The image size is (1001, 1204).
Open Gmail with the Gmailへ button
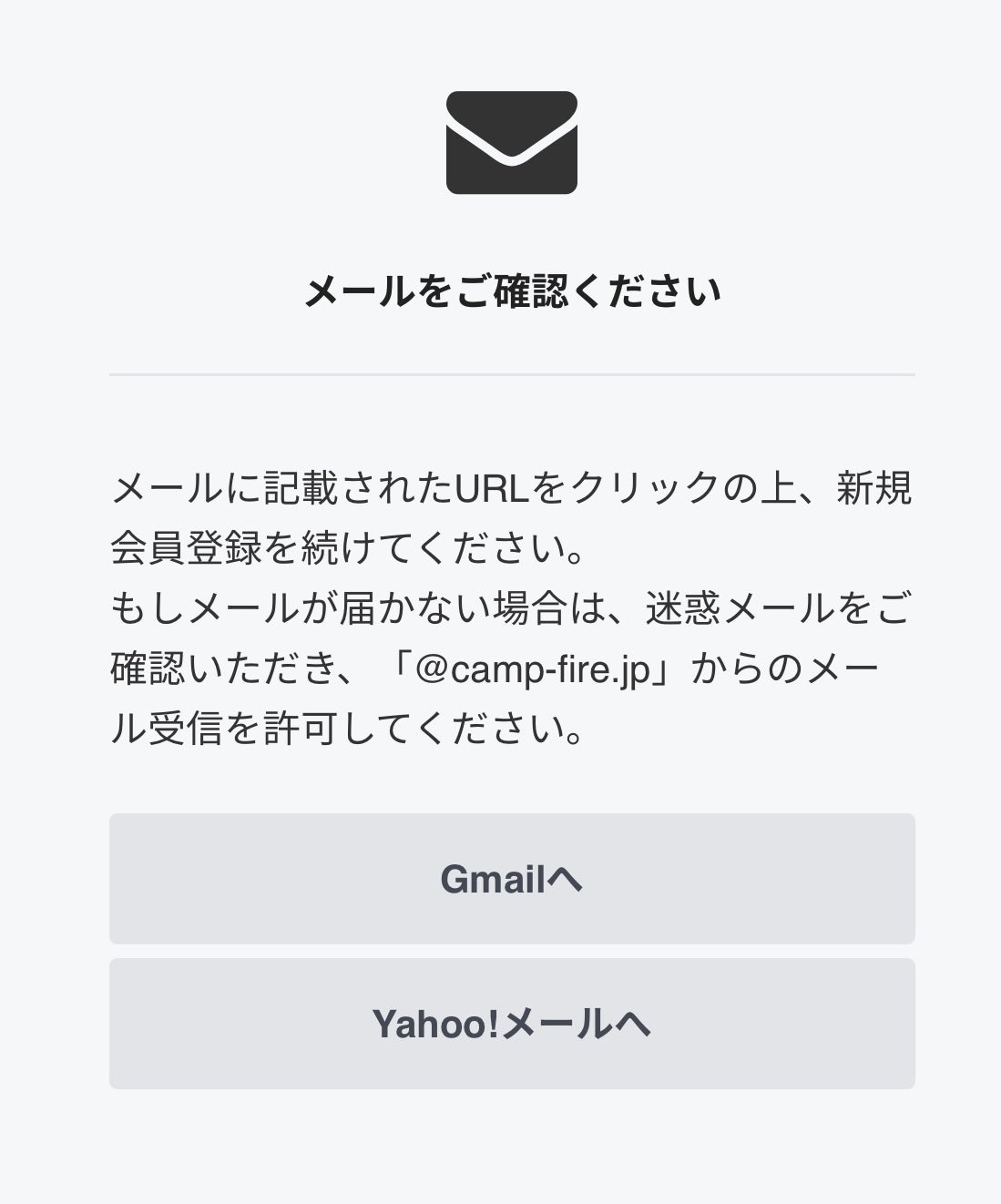[512, 879]
